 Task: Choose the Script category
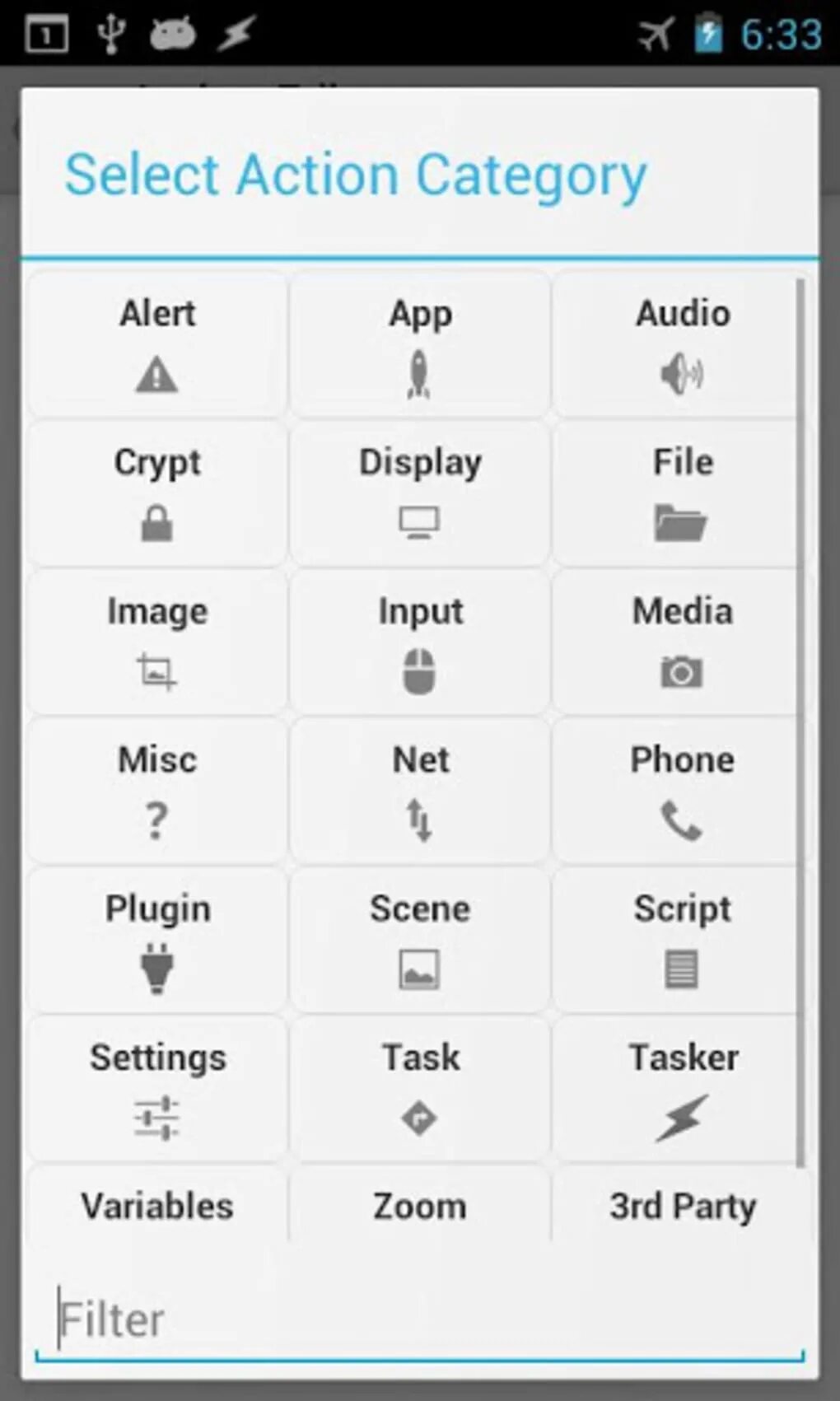[x=682, y=941]
